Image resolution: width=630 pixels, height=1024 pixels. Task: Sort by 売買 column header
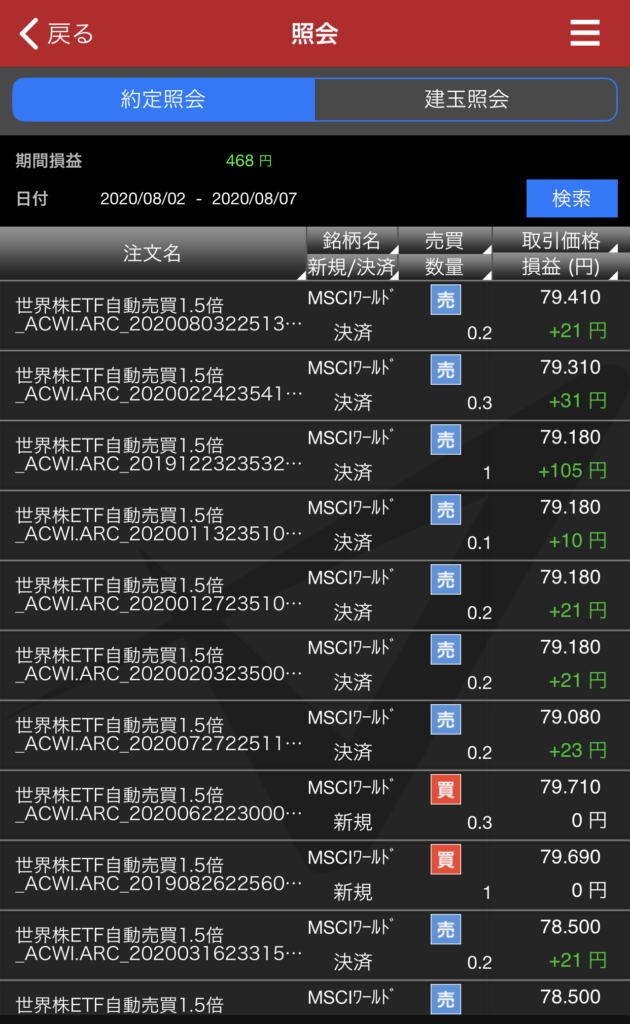coord(444,241)
